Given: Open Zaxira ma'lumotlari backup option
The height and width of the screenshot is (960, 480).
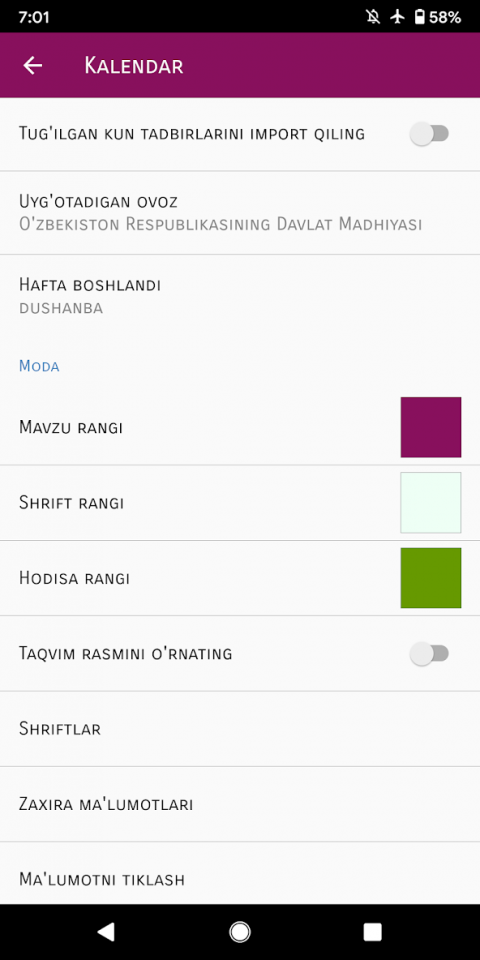Looking at the screenshot, I should point(240,804).
